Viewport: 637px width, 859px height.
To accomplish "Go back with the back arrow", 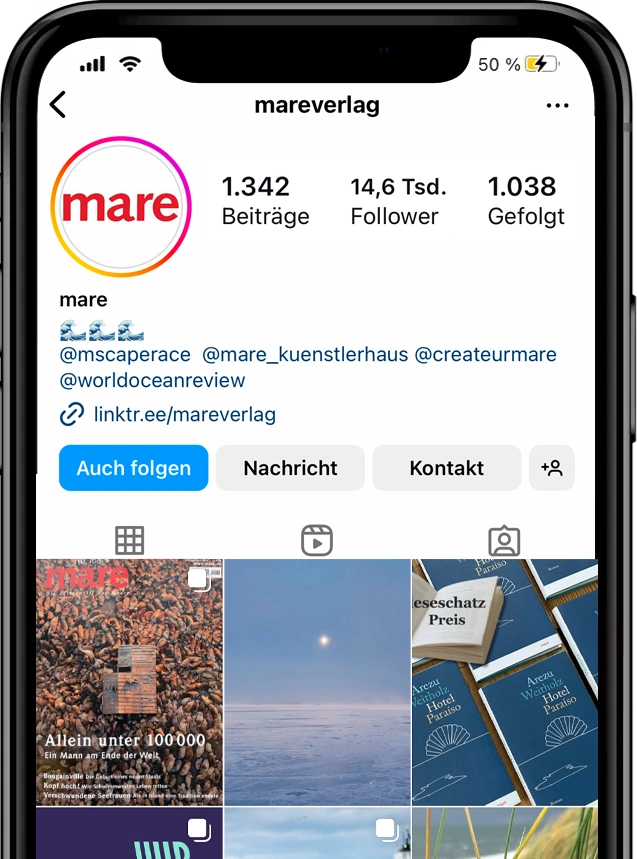I will click(58, 105).
